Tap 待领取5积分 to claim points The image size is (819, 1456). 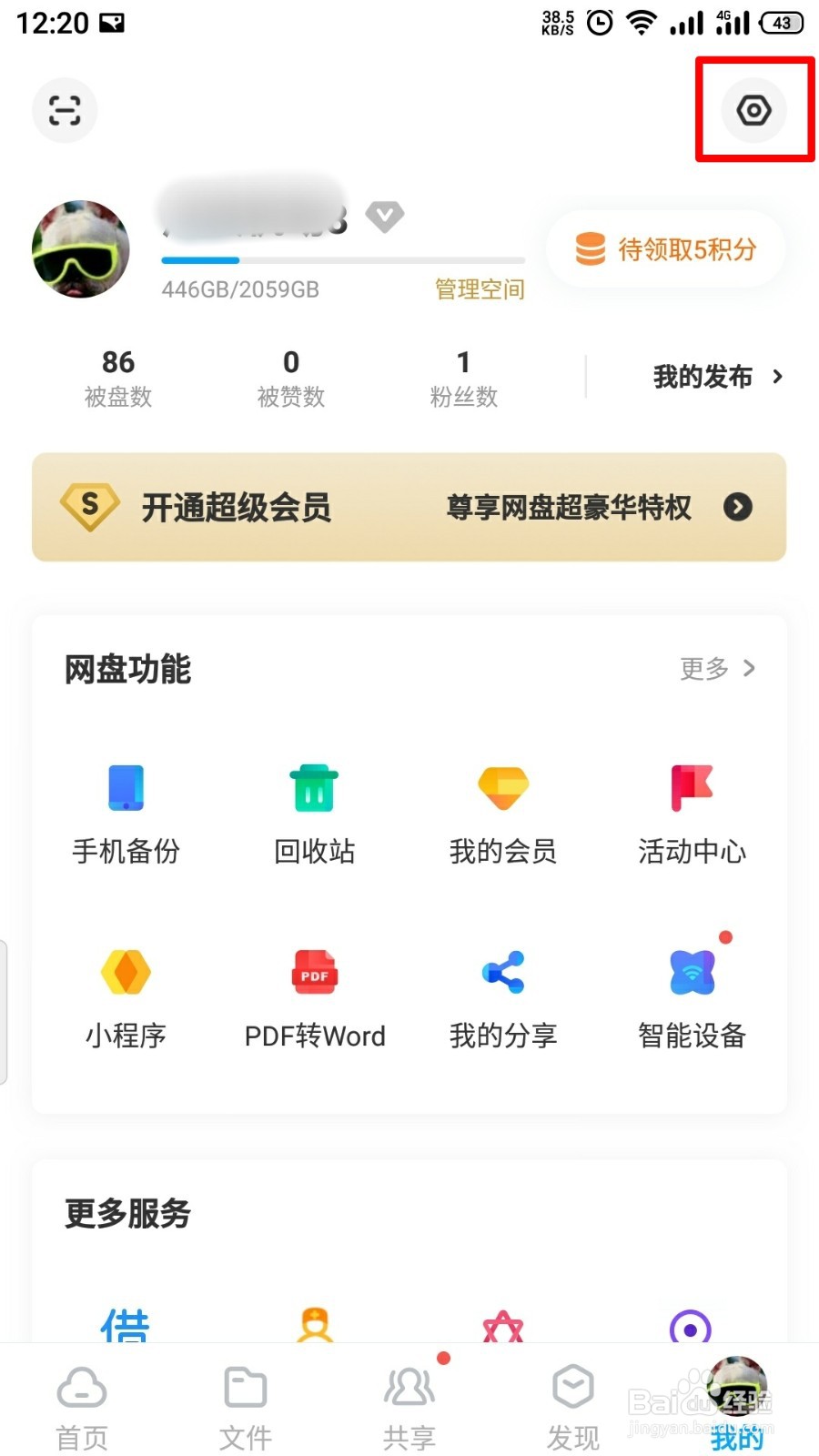[x=663, y=248]
